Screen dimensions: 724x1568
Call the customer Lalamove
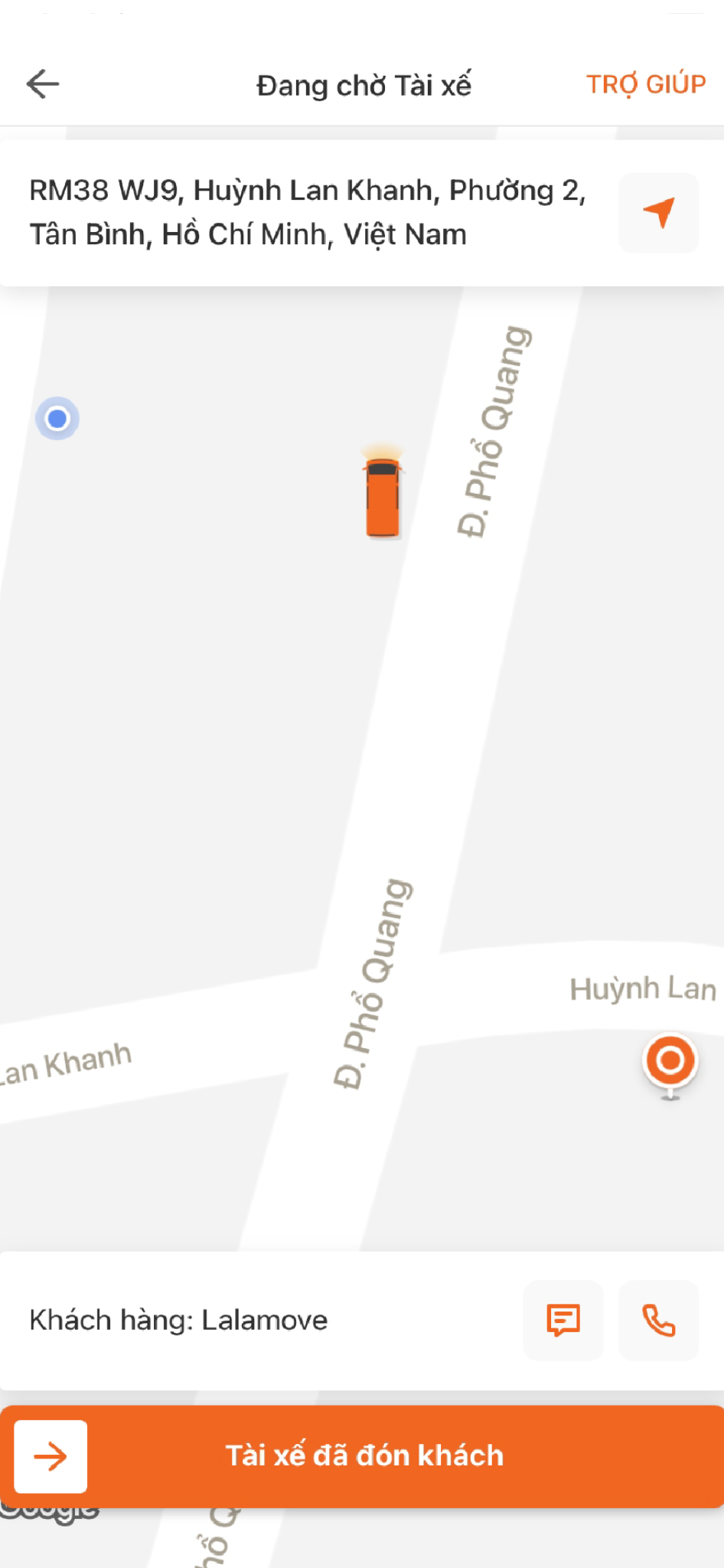(x=658, y=1321)
